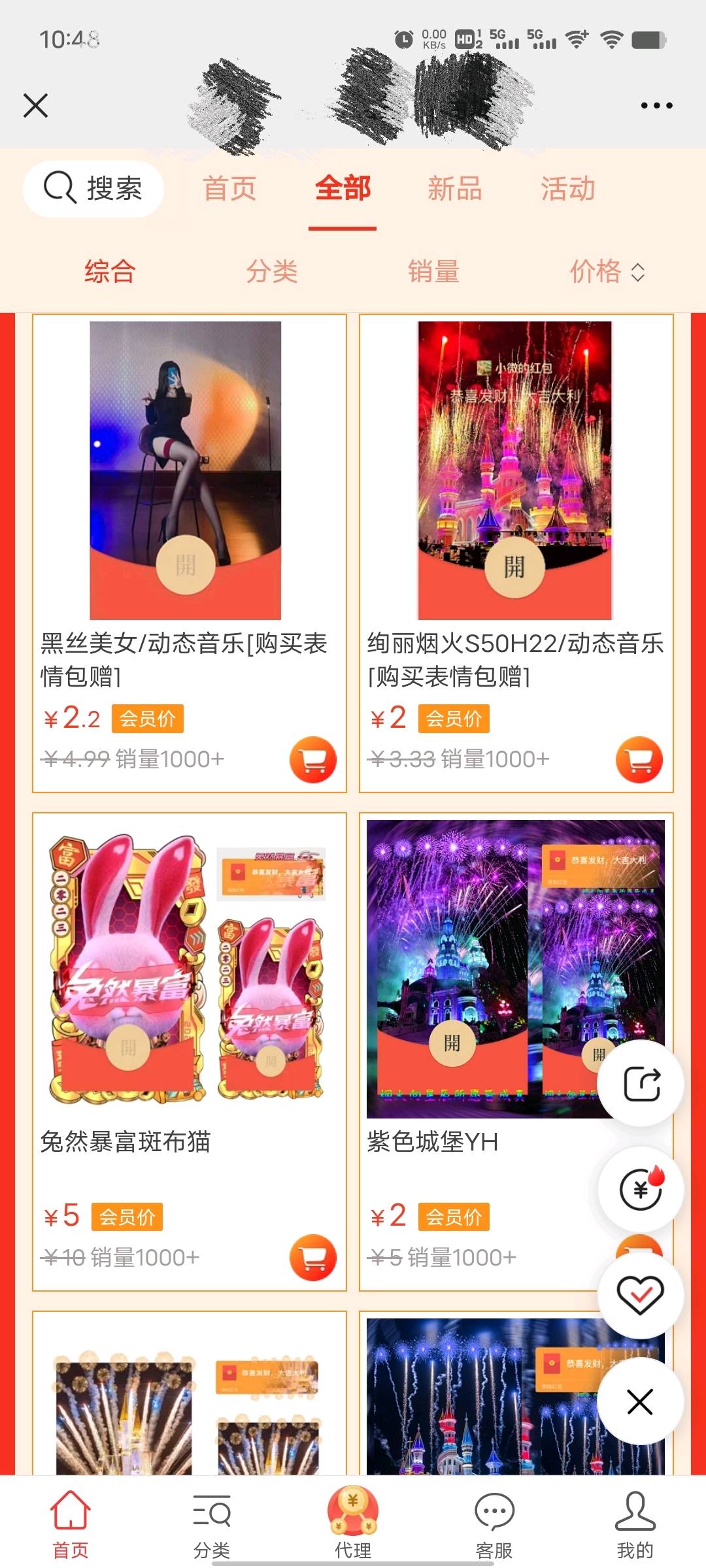Switch to the 活动 tab
The height and width of the screenshot is (1568, 706).
coord(567,189)
